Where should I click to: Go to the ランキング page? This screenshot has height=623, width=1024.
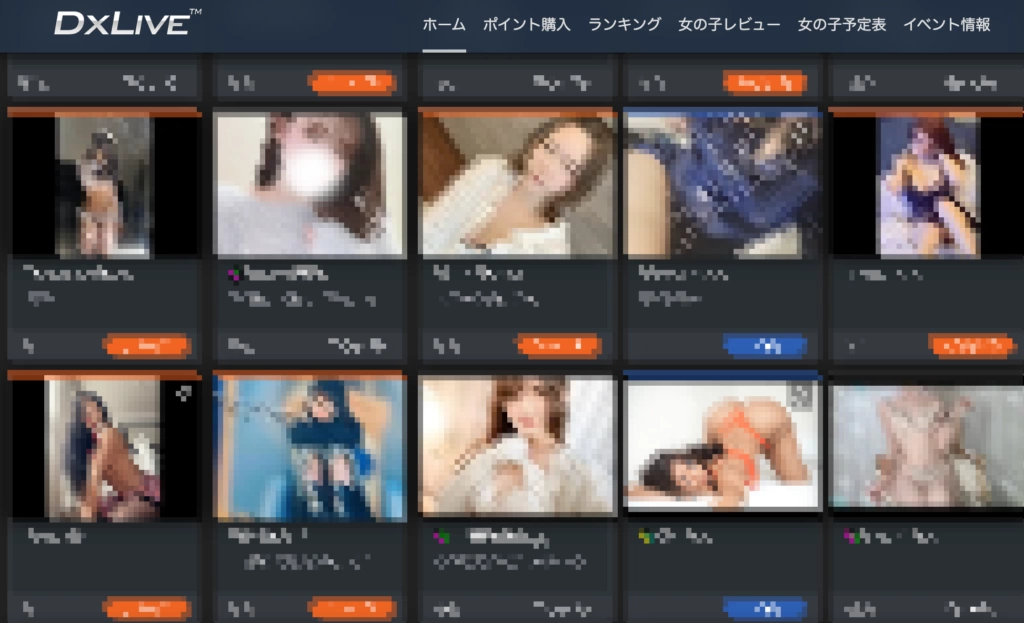click(625, 25)
